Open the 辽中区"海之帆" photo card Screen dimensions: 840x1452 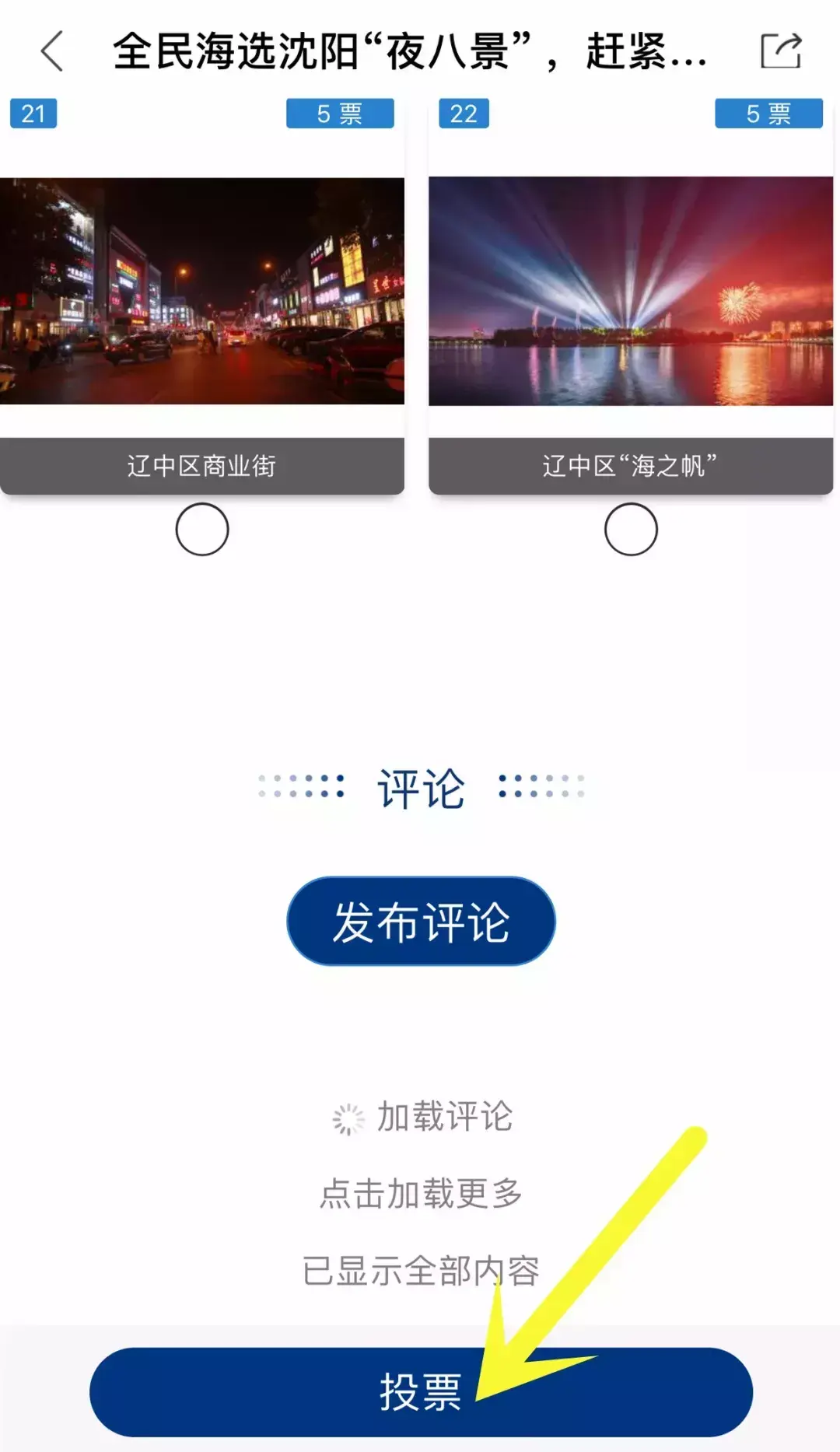click(x=630, y=292)
